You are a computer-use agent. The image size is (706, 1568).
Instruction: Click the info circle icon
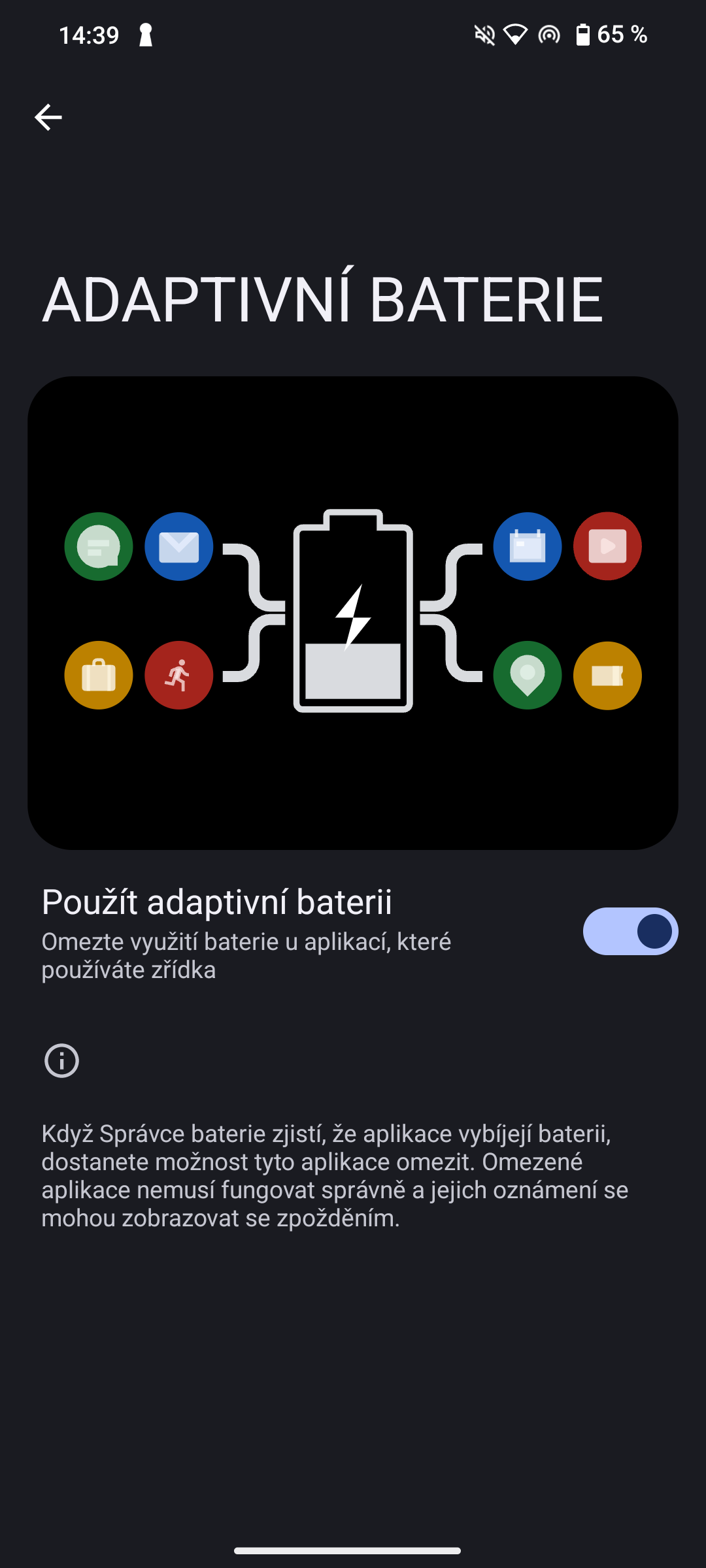coord(62,1060)
